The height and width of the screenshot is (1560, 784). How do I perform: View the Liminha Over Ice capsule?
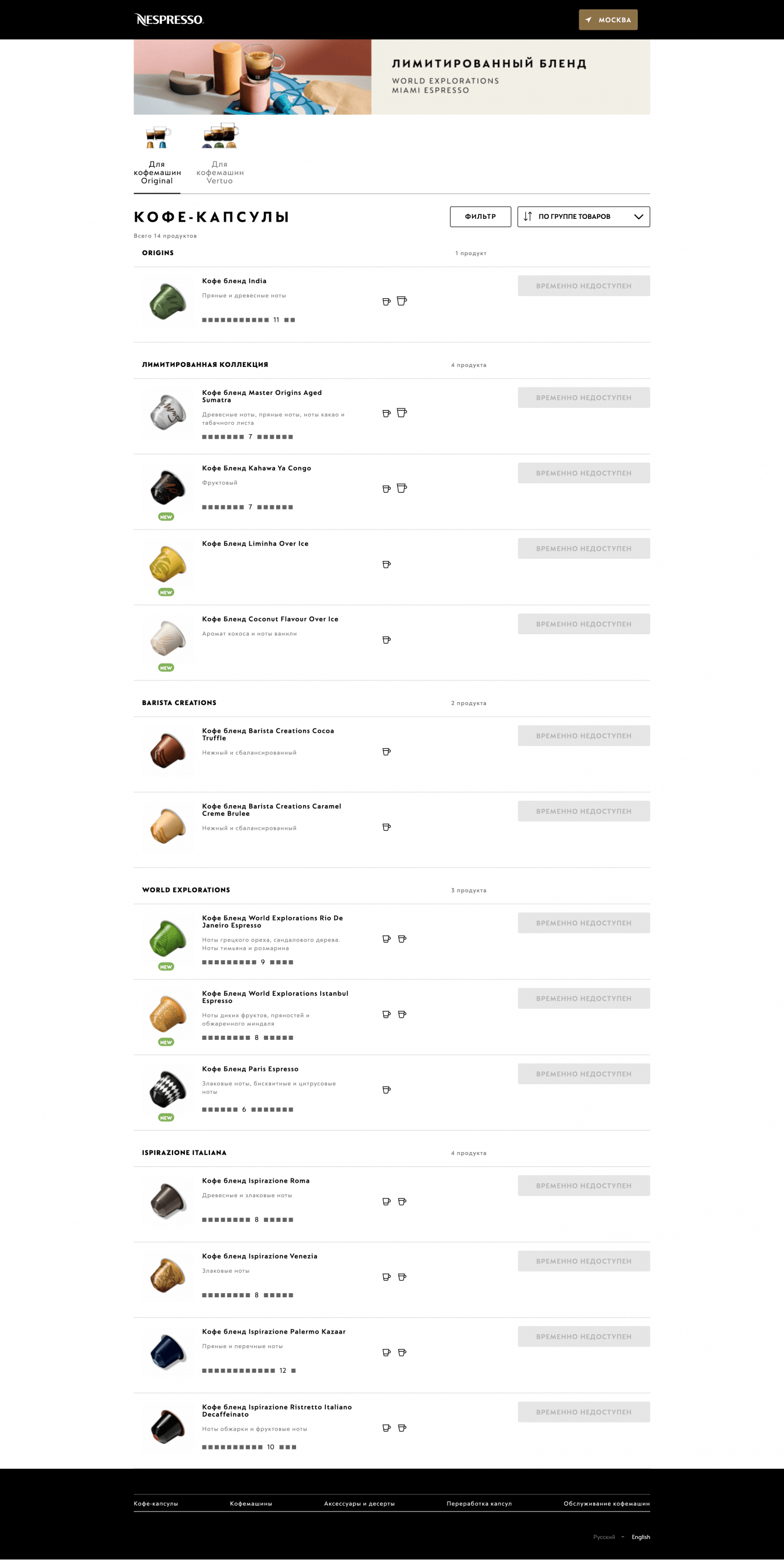click(255, 543)
